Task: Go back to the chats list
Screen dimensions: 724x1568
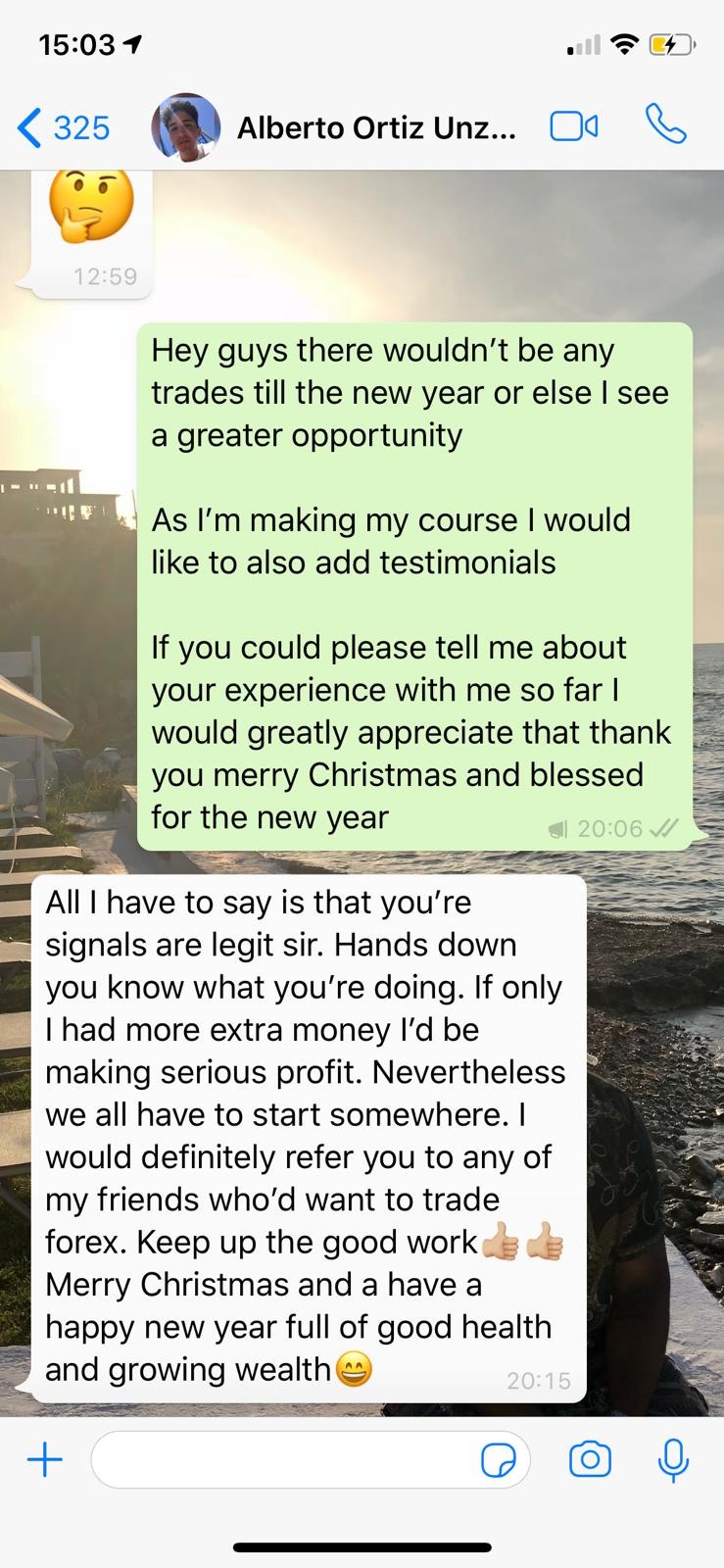Action: [63, 127]
